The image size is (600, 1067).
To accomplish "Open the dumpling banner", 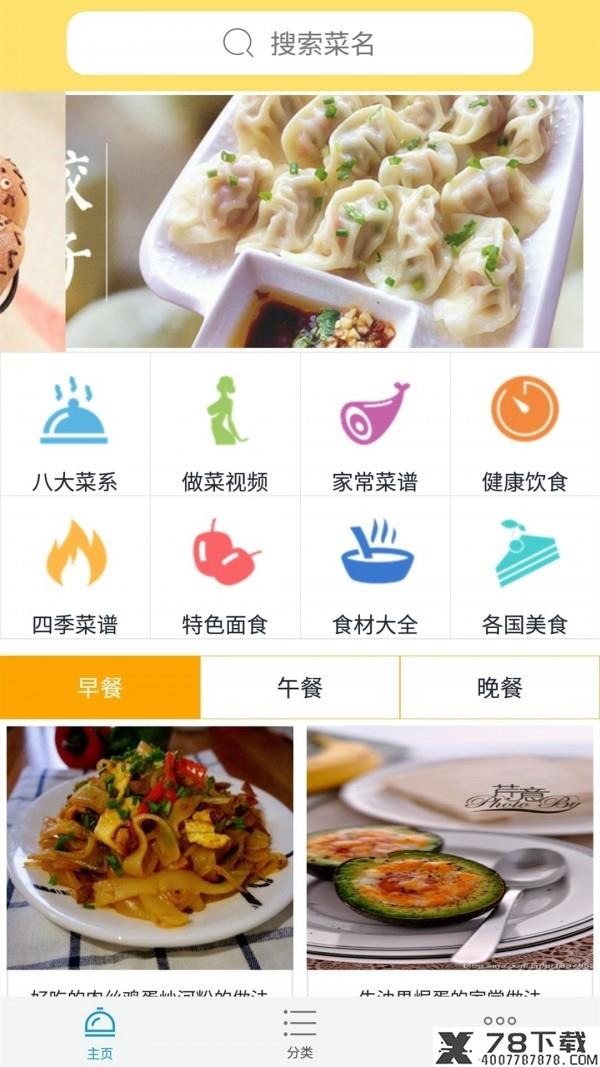I will [x=324, y=221].
